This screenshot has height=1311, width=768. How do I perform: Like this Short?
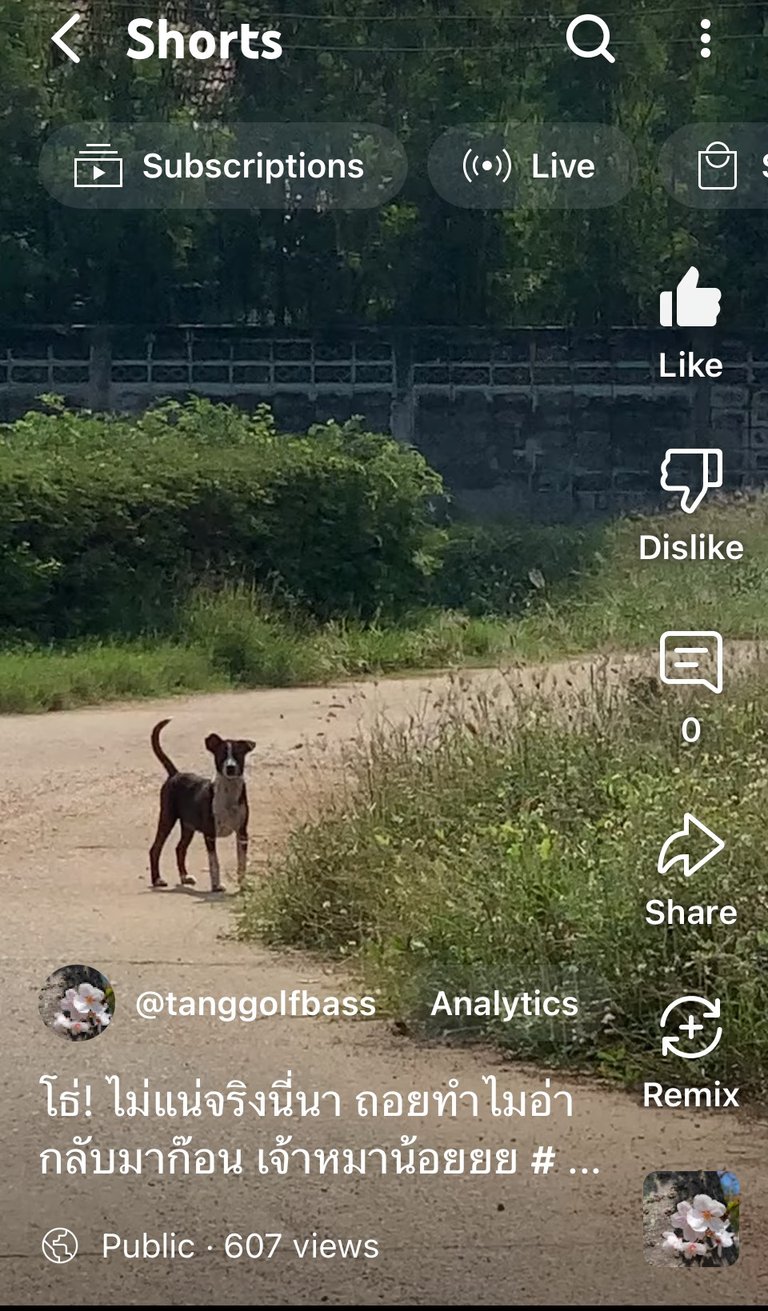[690, 322]
